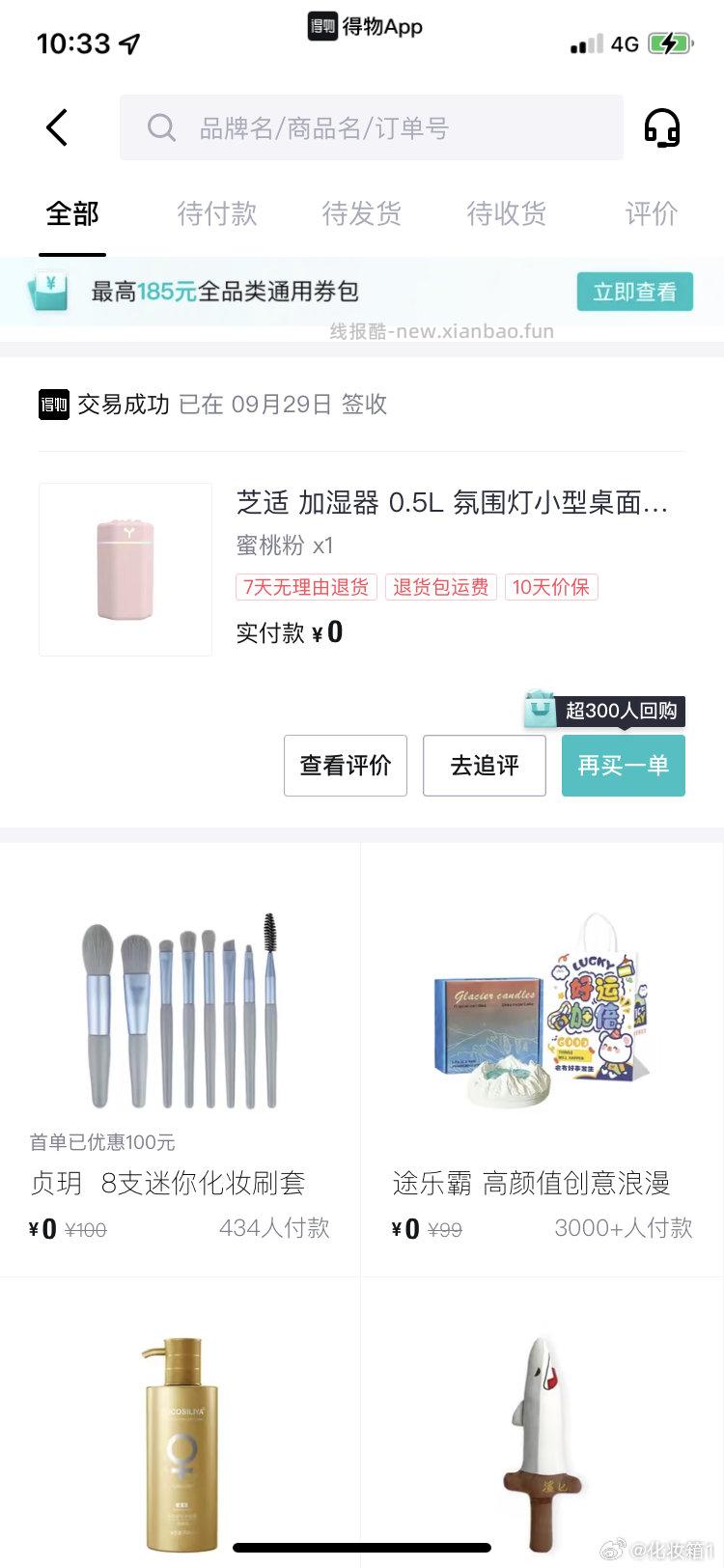The height and width of the screenshot is (1568, 724).
Task: Tap 查看评价 to view your review
Action: point(345,765)
